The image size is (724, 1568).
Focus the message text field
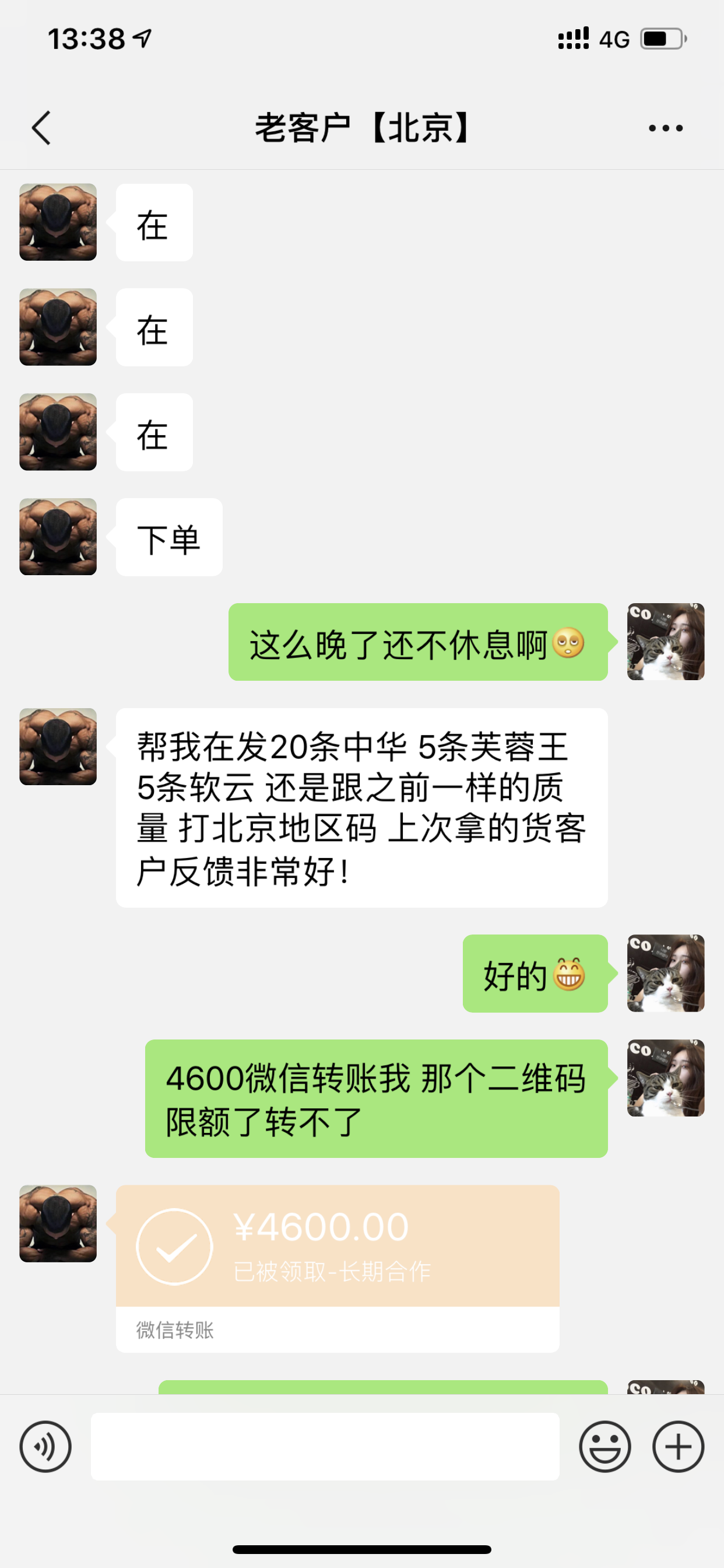coord(325,1446)
